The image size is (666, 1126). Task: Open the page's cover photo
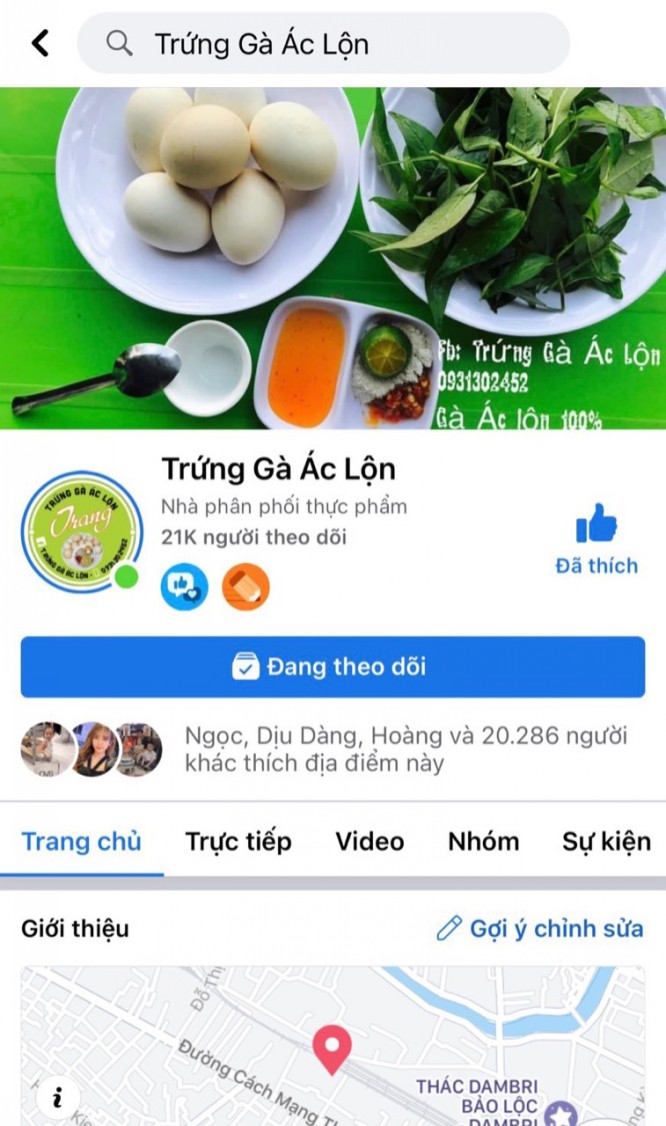point(333,258)
